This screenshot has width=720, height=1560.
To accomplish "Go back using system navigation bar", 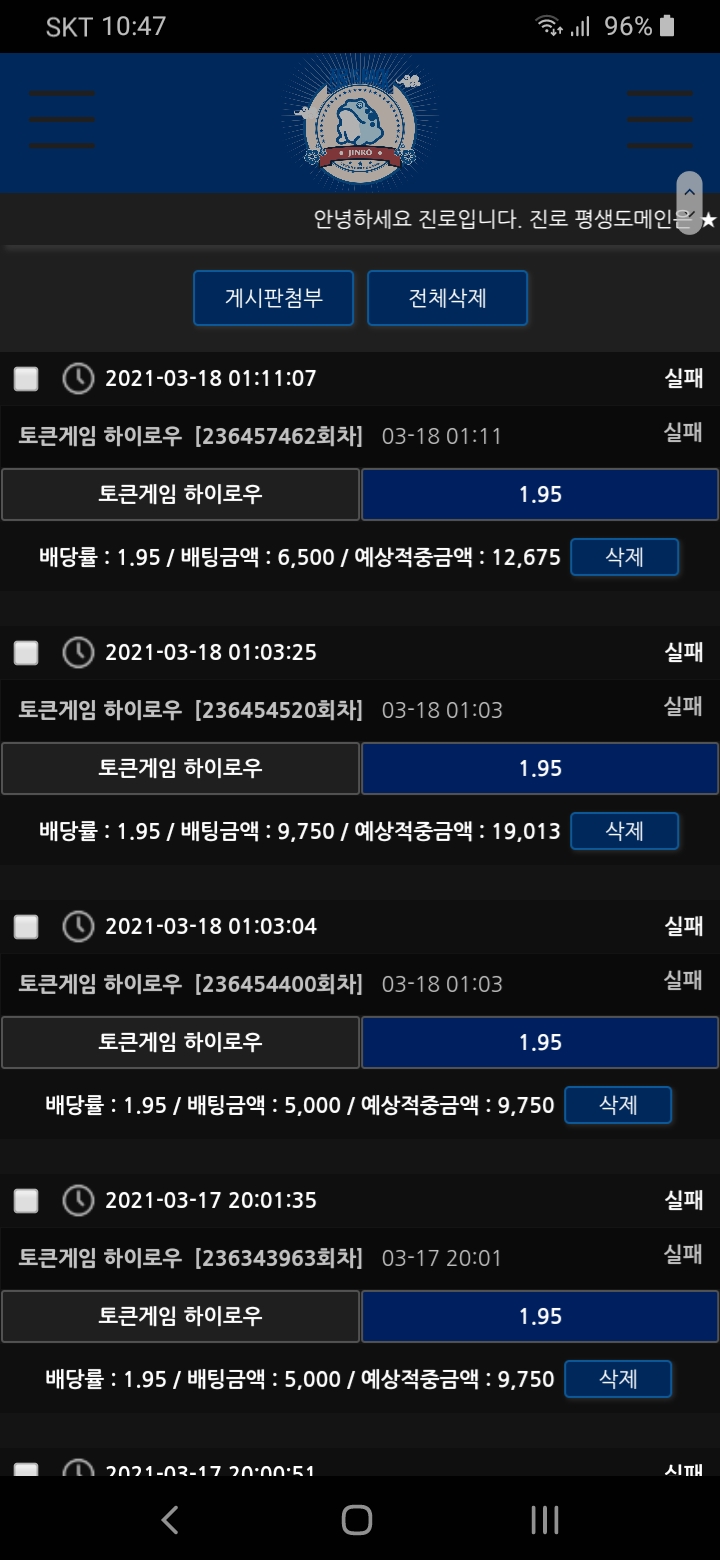I will click(170, 1520).
